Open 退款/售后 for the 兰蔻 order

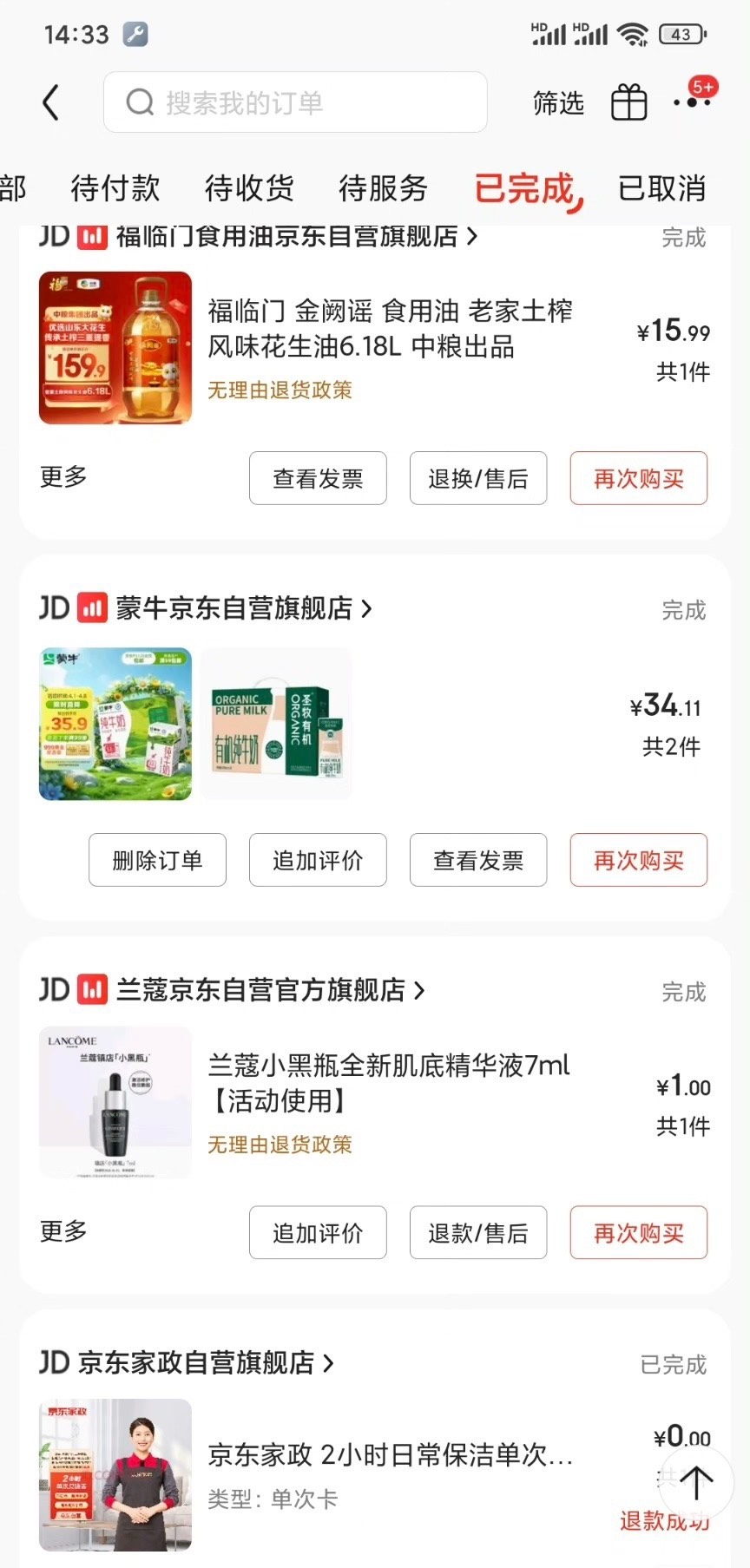(x=478, y=1232)
